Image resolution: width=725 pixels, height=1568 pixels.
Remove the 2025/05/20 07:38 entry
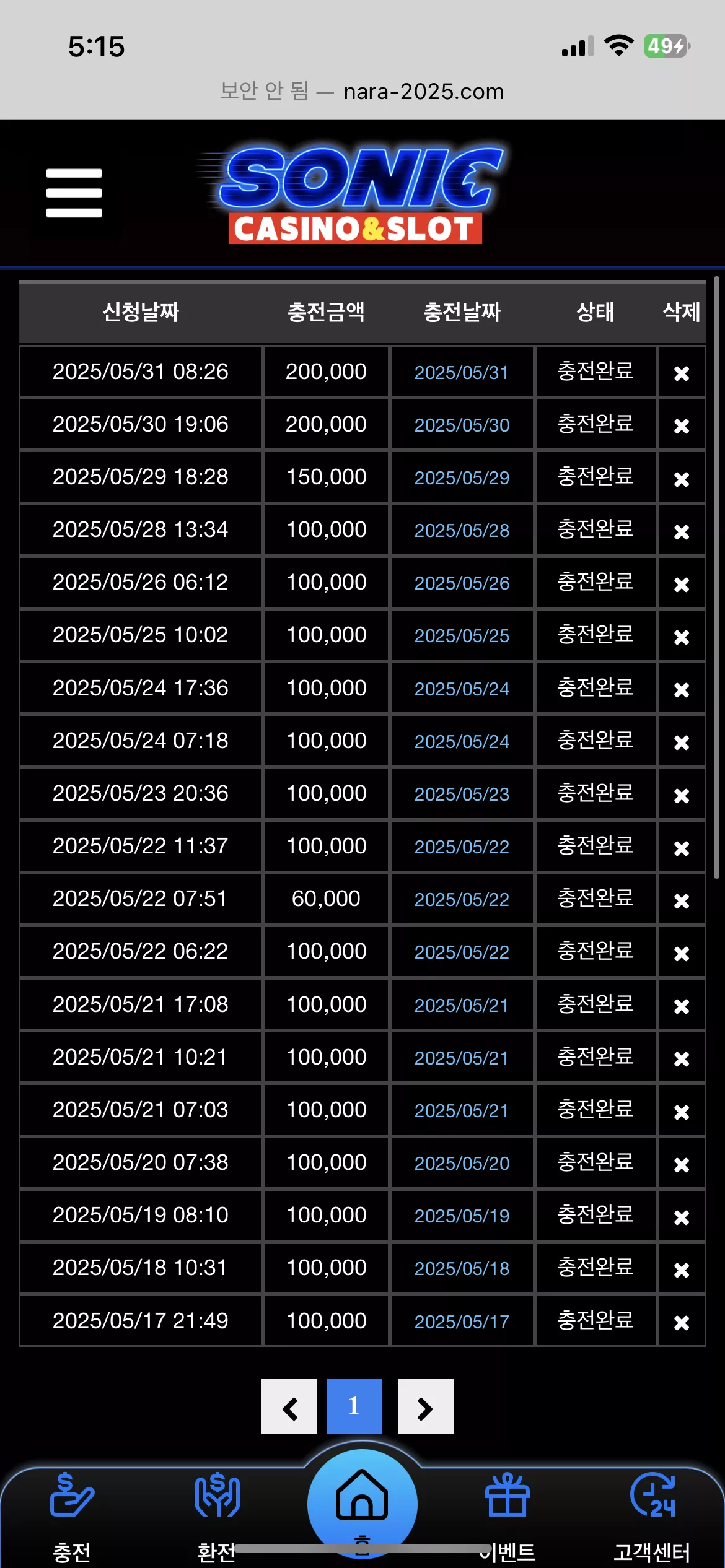pos(682,1164)
